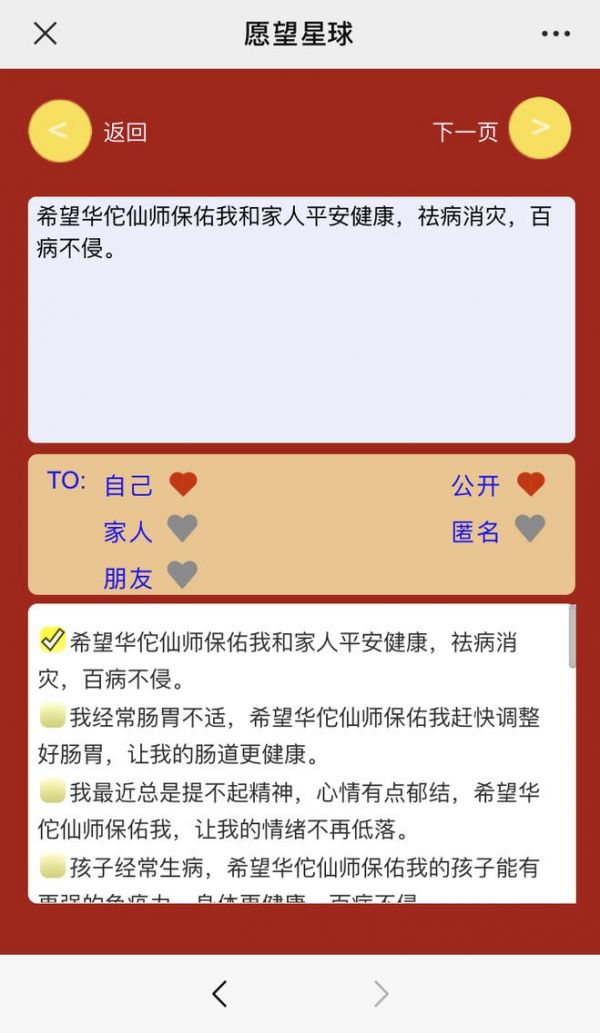Uncheck the 平安健康 wish template
The image size is (600, 1033).
(x=52, y=640)
